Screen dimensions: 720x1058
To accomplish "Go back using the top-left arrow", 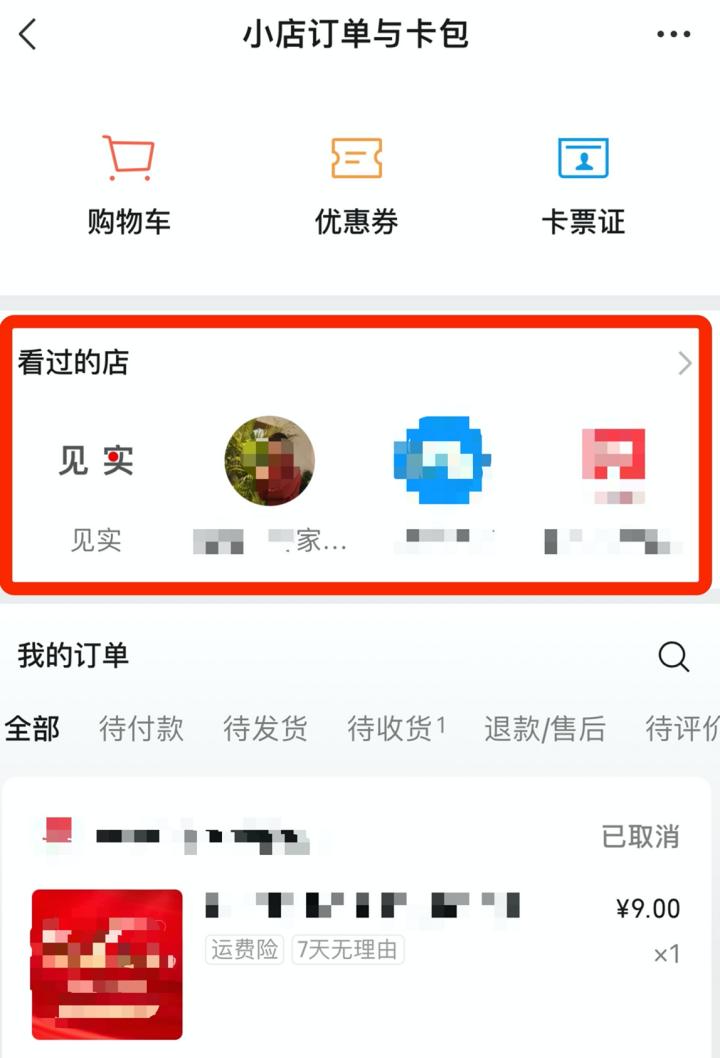I will coord(28,35).
